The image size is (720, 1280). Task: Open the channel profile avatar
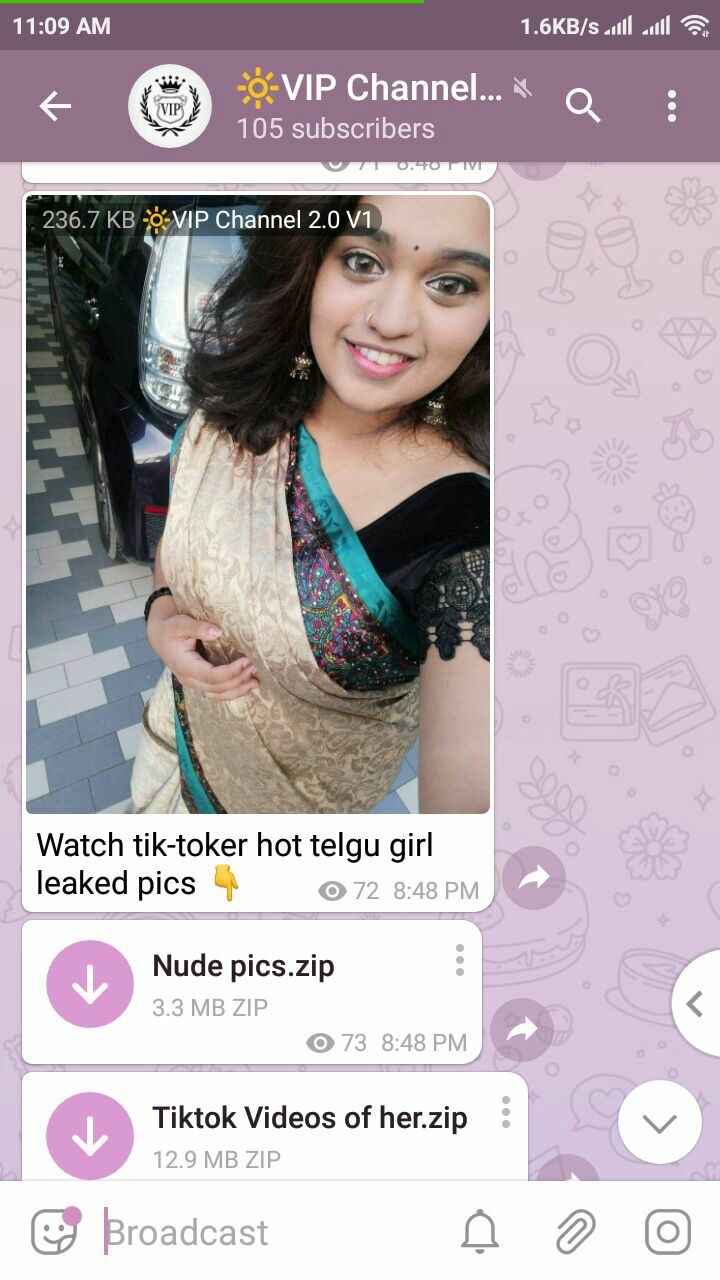click(x=170, y=106)
